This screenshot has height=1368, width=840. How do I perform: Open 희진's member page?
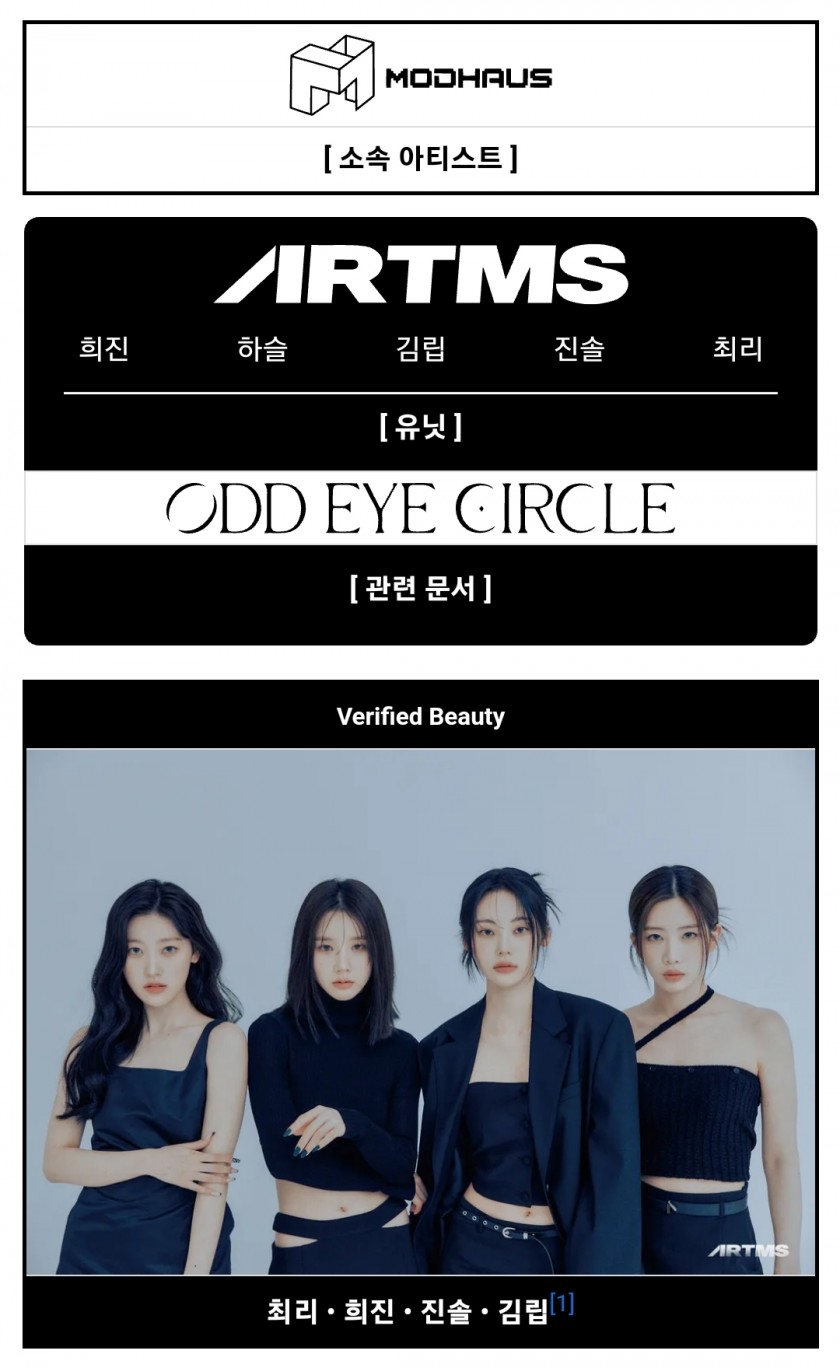point(104,349)
